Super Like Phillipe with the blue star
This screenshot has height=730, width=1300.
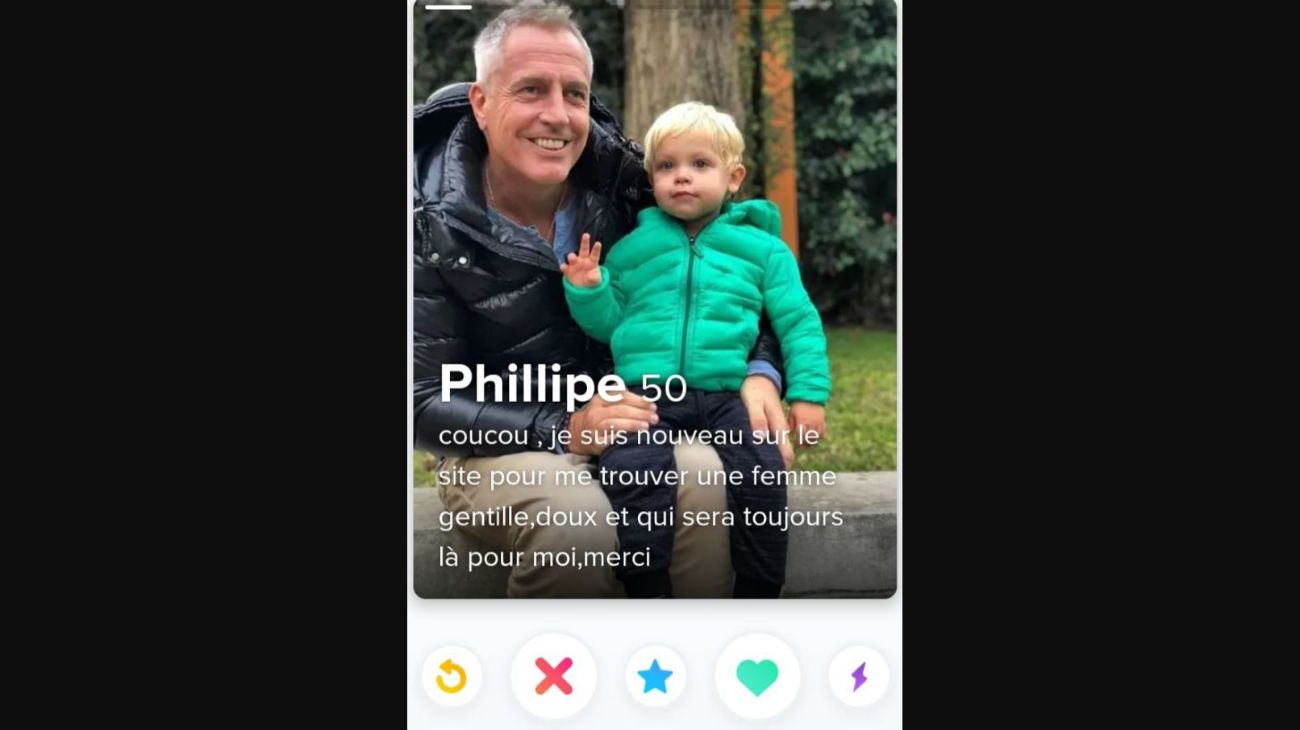pos(655,677)
